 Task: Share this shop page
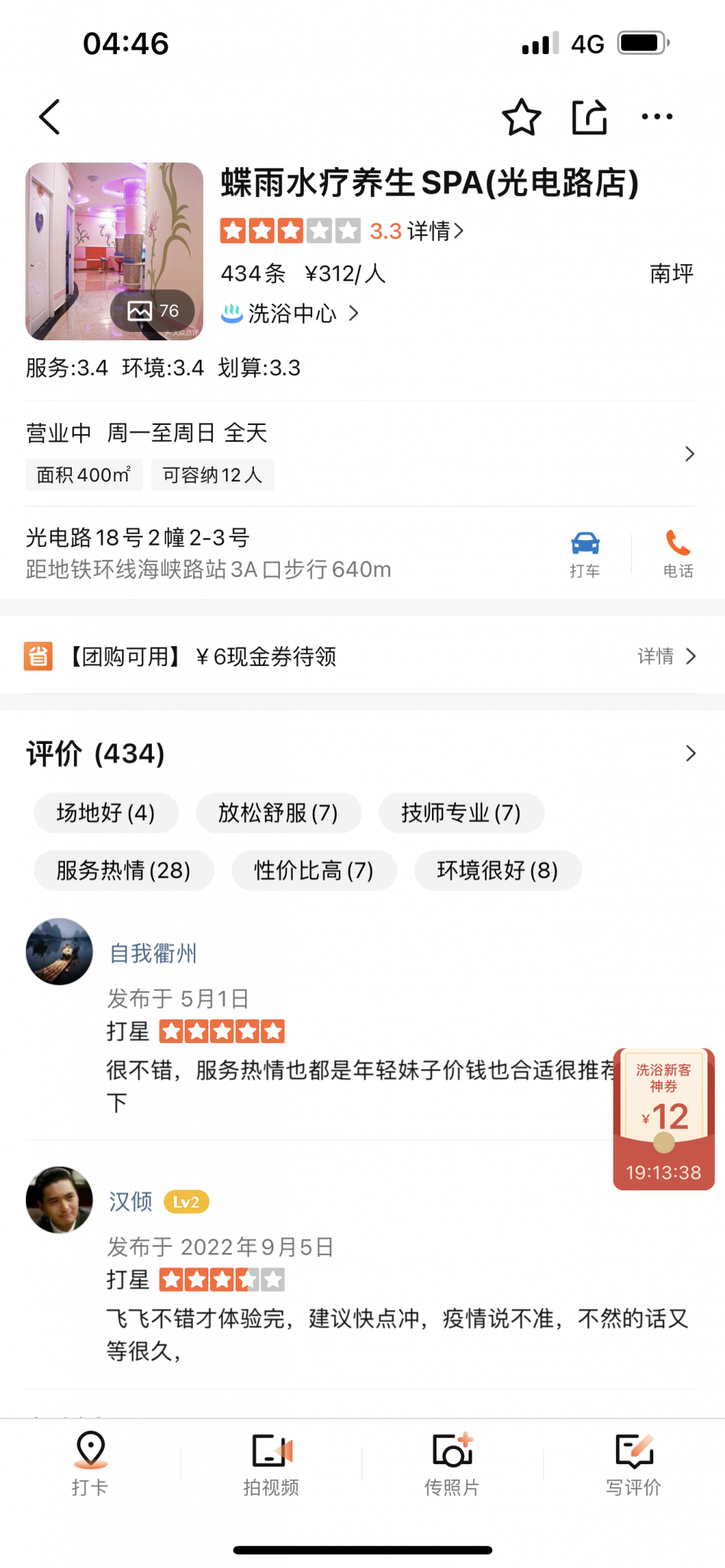coord(589,118)
